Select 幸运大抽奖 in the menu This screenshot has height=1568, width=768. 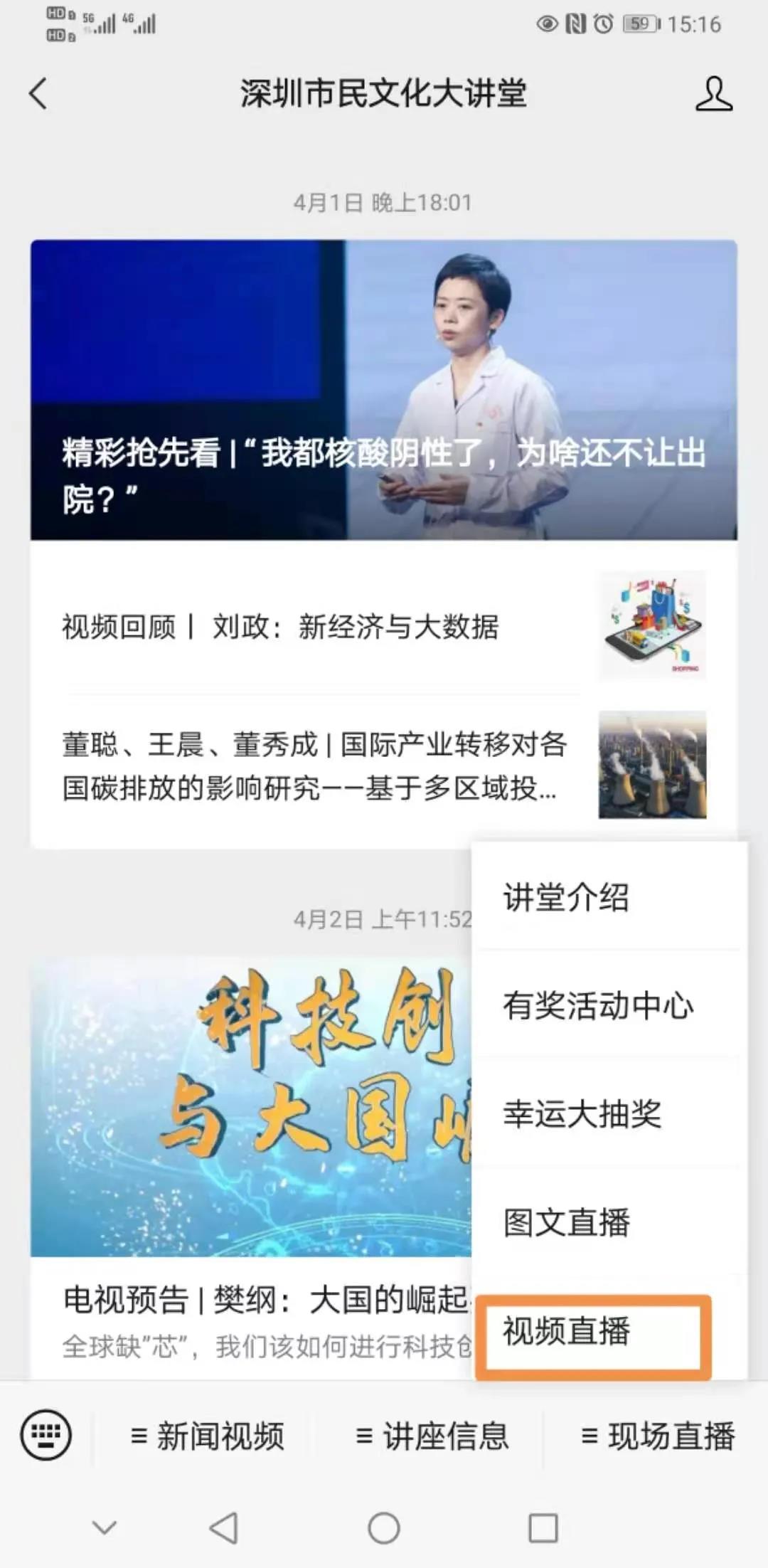[582, 1113]
